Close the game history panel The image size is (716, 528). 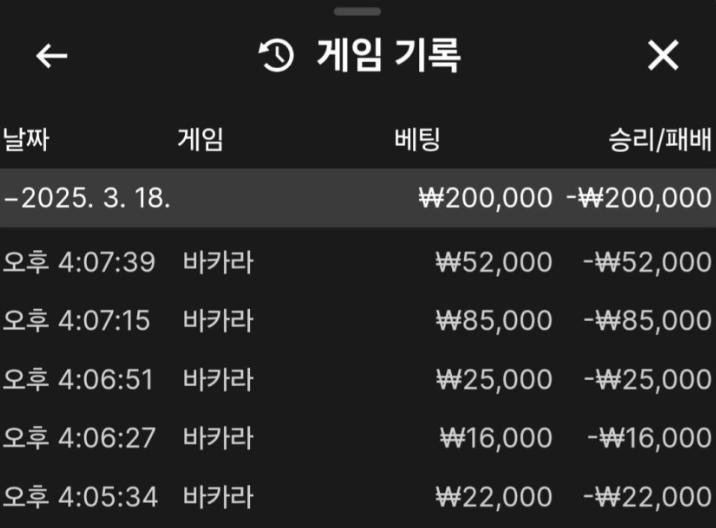click(x=663, y=56)
